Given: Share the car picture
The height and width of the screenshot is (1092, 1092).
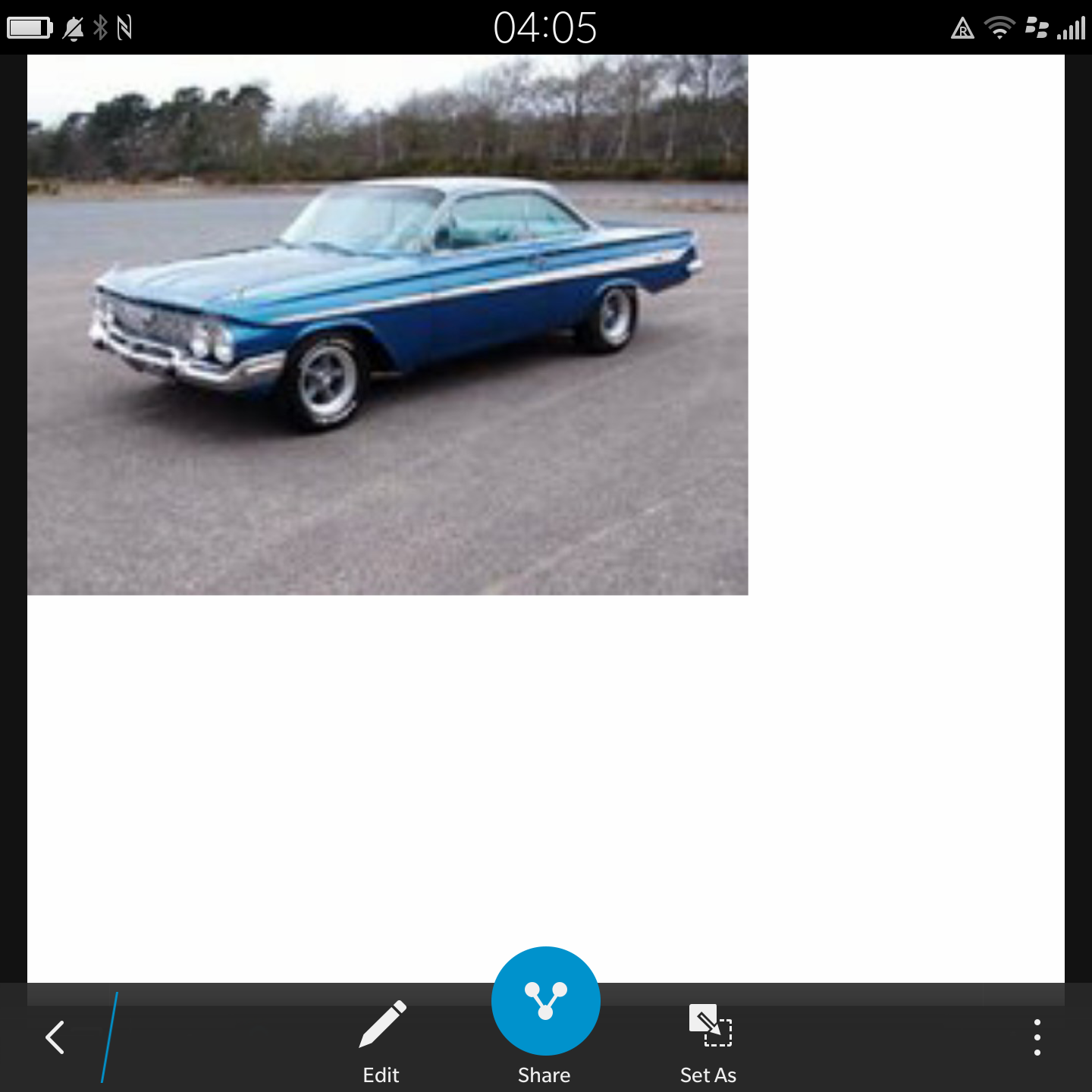Looking at the screenshot, I should point(545,1003).
